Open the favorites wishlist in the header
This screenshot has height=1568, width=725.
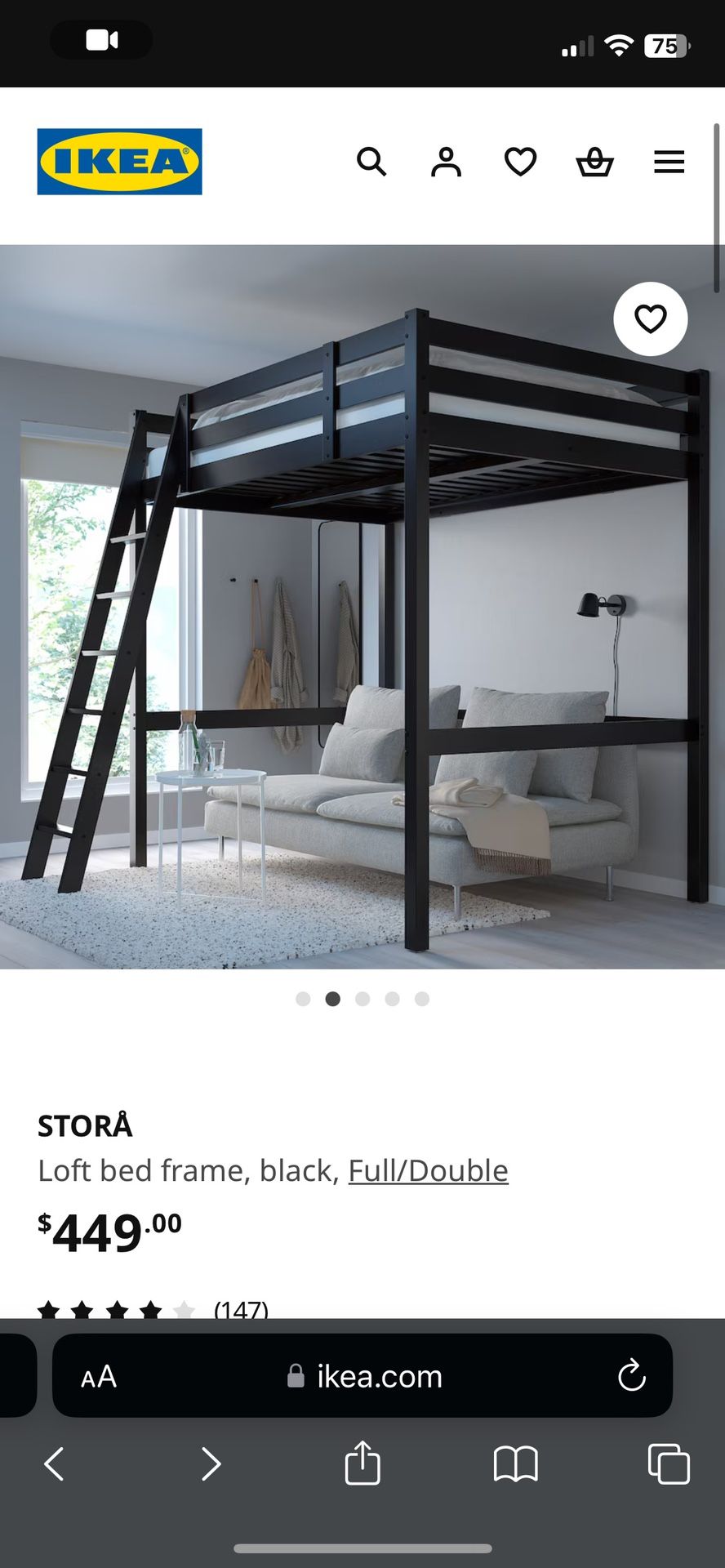(x=520, y=162)
